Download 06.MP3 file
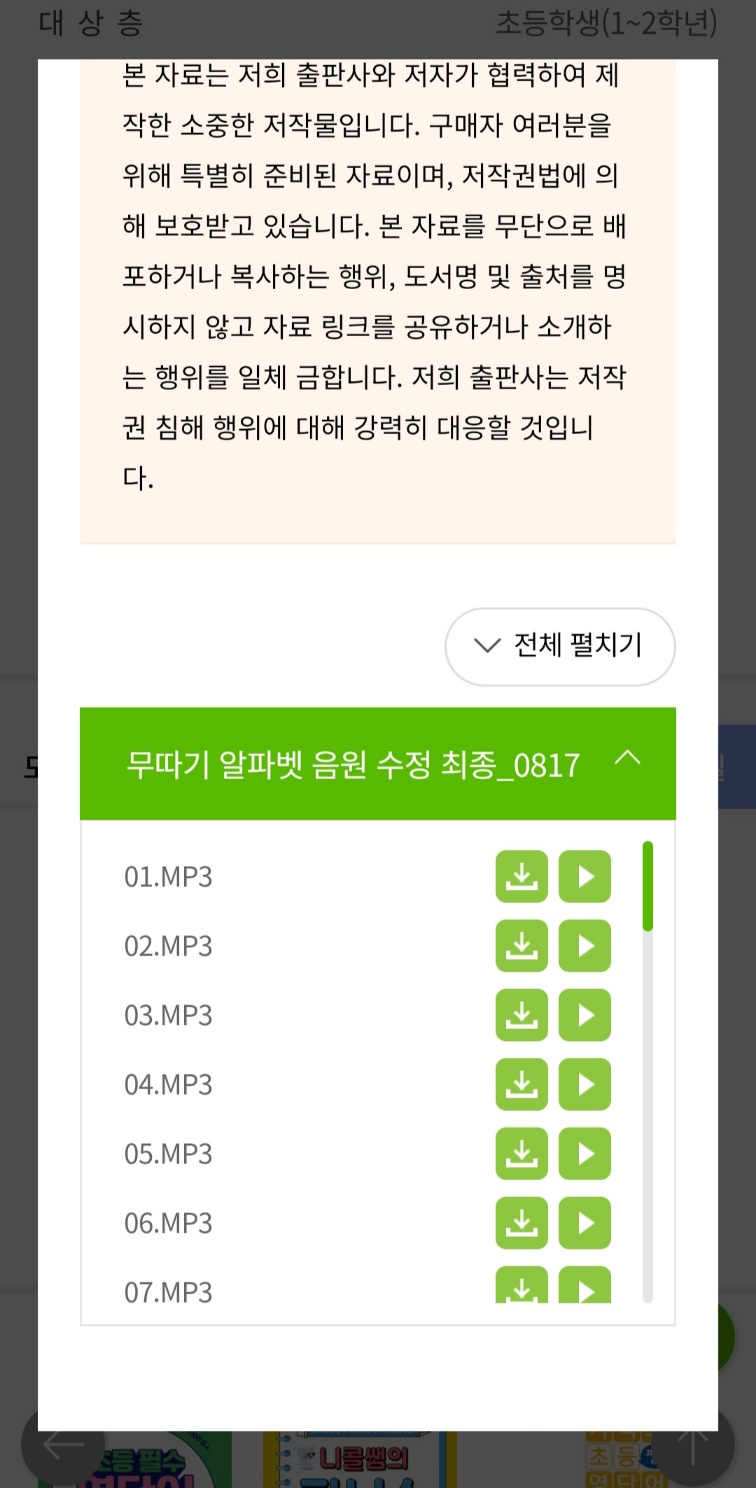This screenshot has width=756, height=1488. 521,1222
